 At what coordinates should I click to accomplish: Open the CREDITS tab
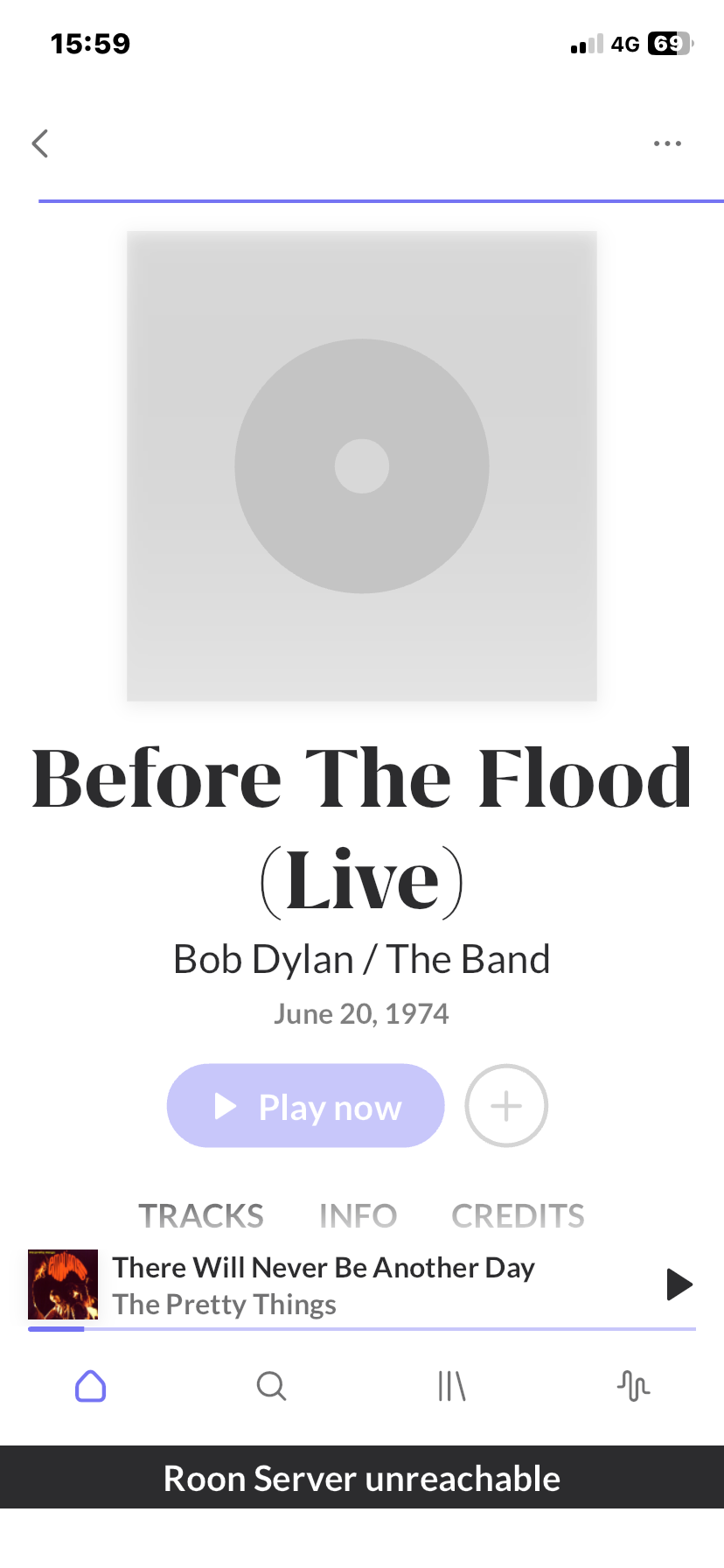click(x=518, y=1215)
